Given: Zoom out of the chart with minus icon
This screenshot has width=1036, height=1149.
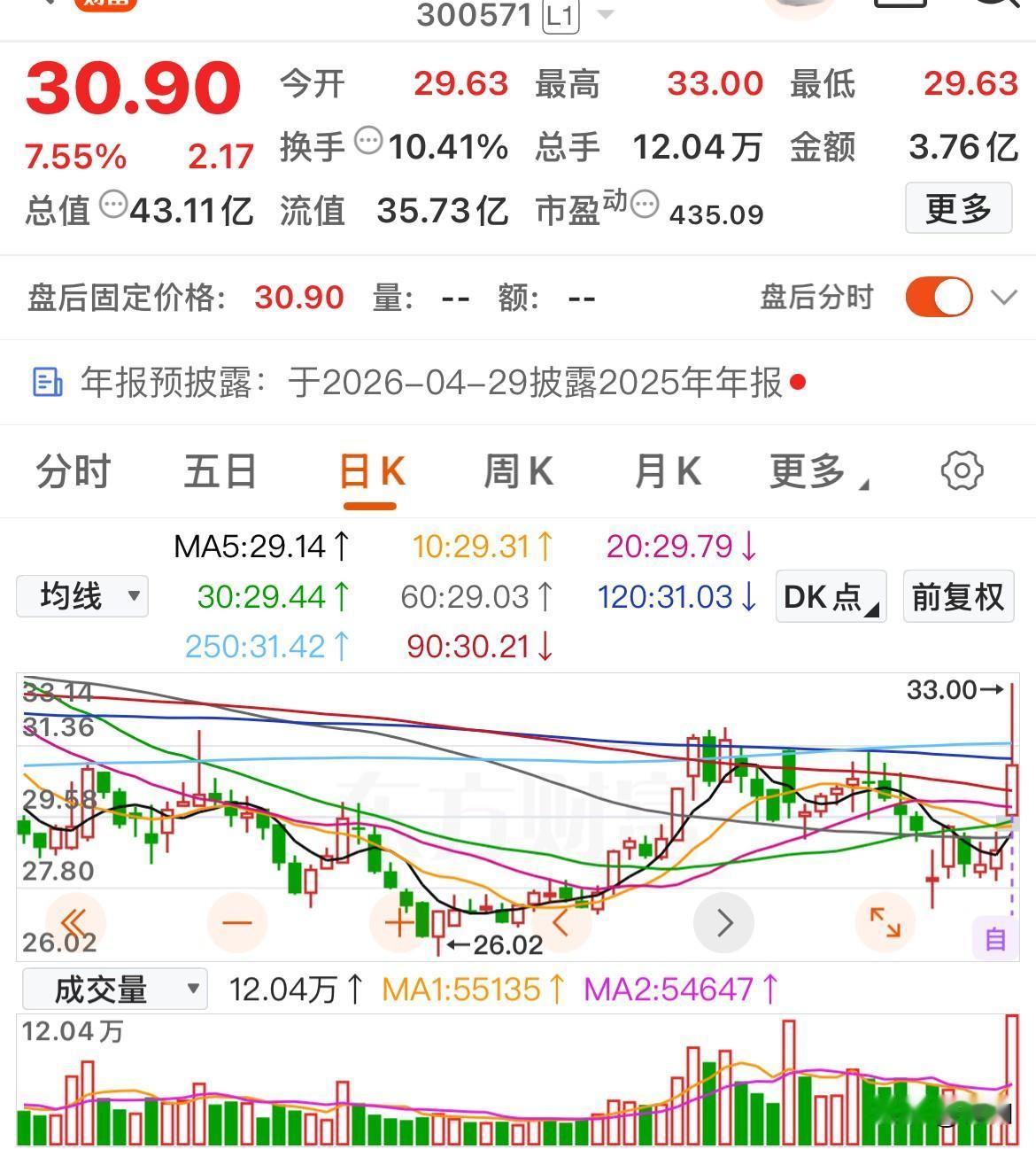Looking at the screenshot, I should tap(237, 922).
